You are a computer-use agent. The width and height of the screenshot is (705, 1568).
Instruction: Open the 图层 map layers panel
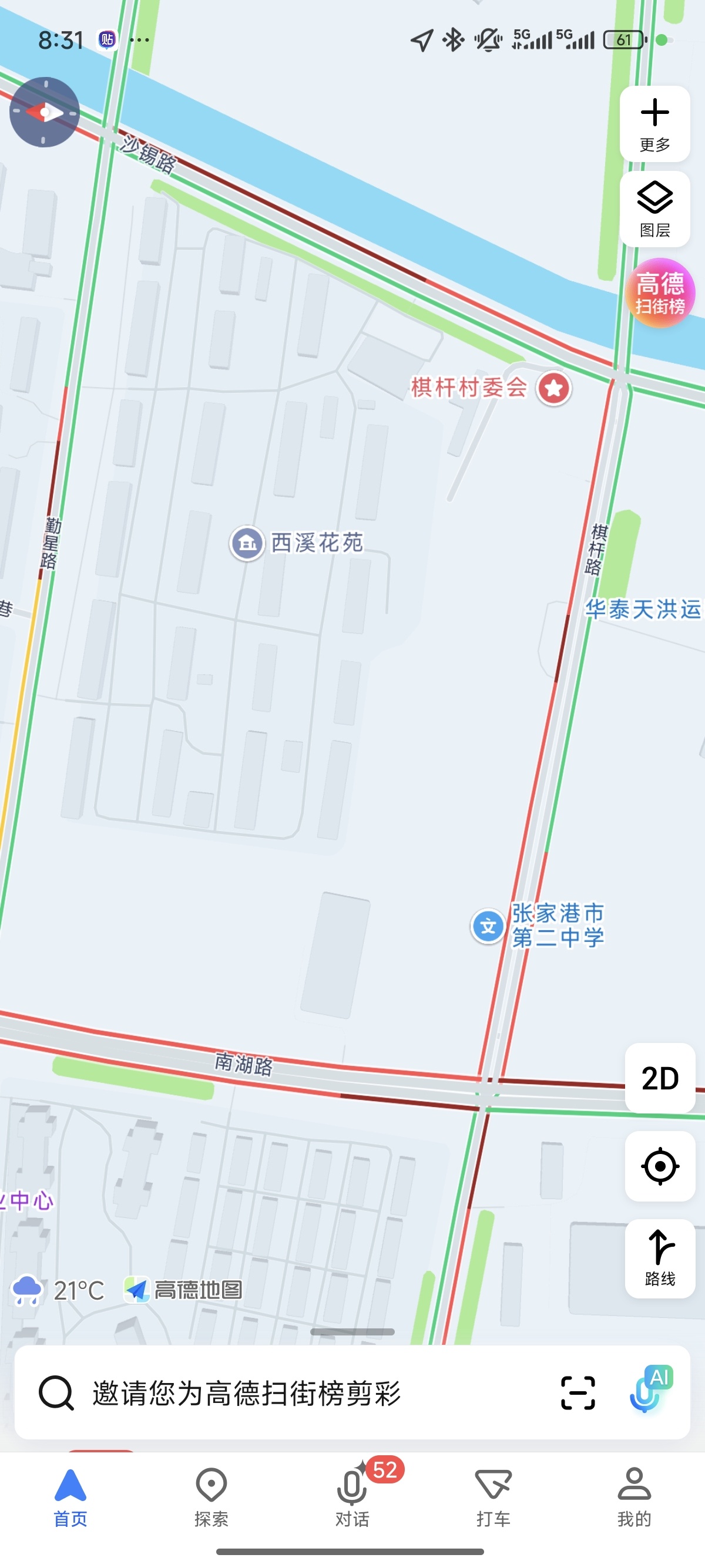(x=654, y=209)
